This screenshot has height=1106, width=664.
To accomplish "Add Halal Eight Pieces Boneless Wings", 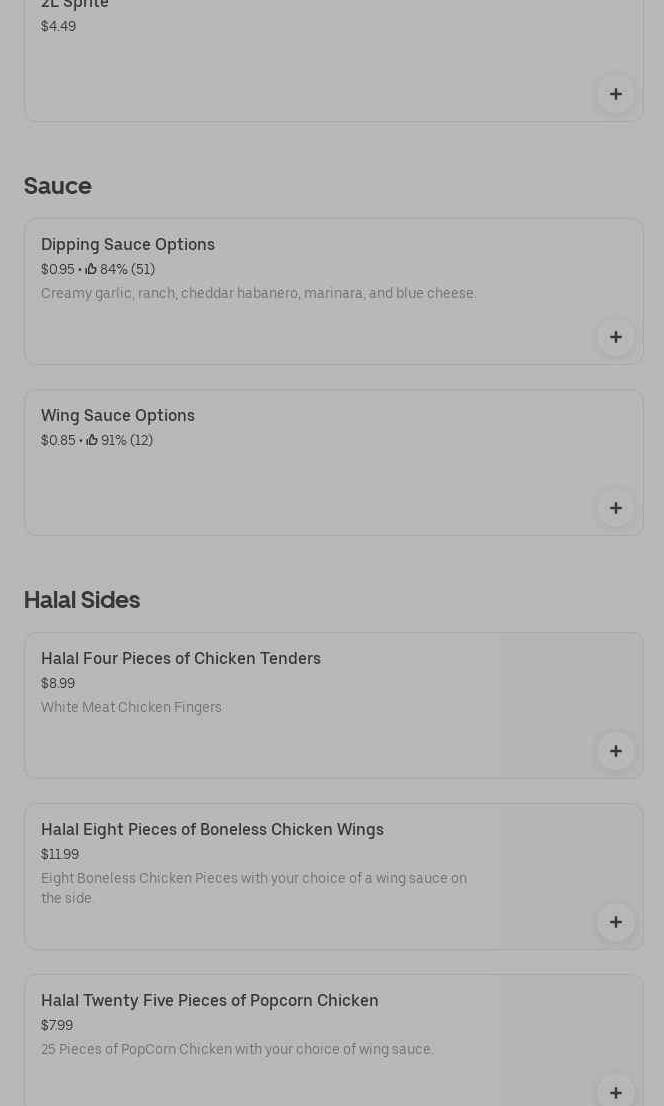I will pyautogui.click(x=615, y=922).
